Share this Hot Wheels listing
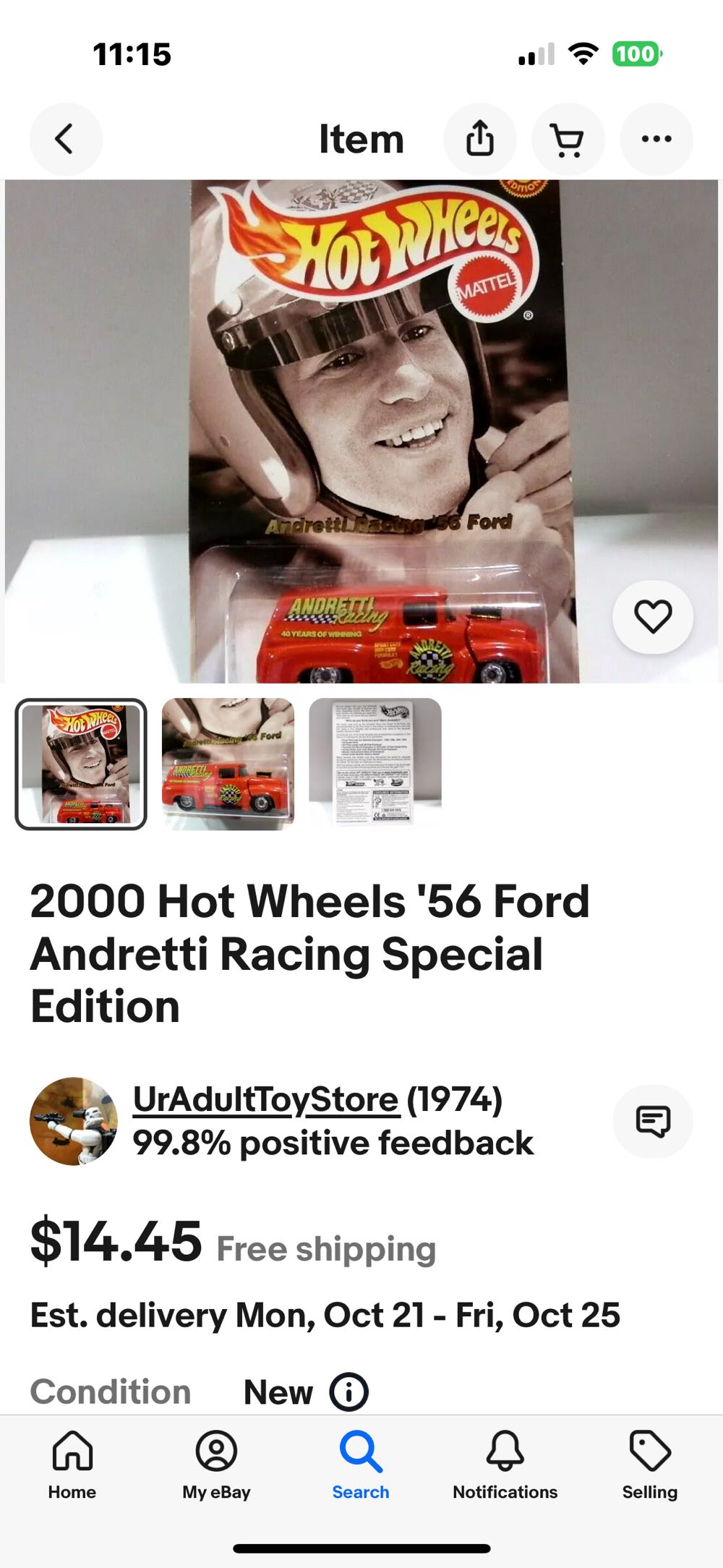The height and width of the screenshot is (1568, 723). tap(480, 139)
